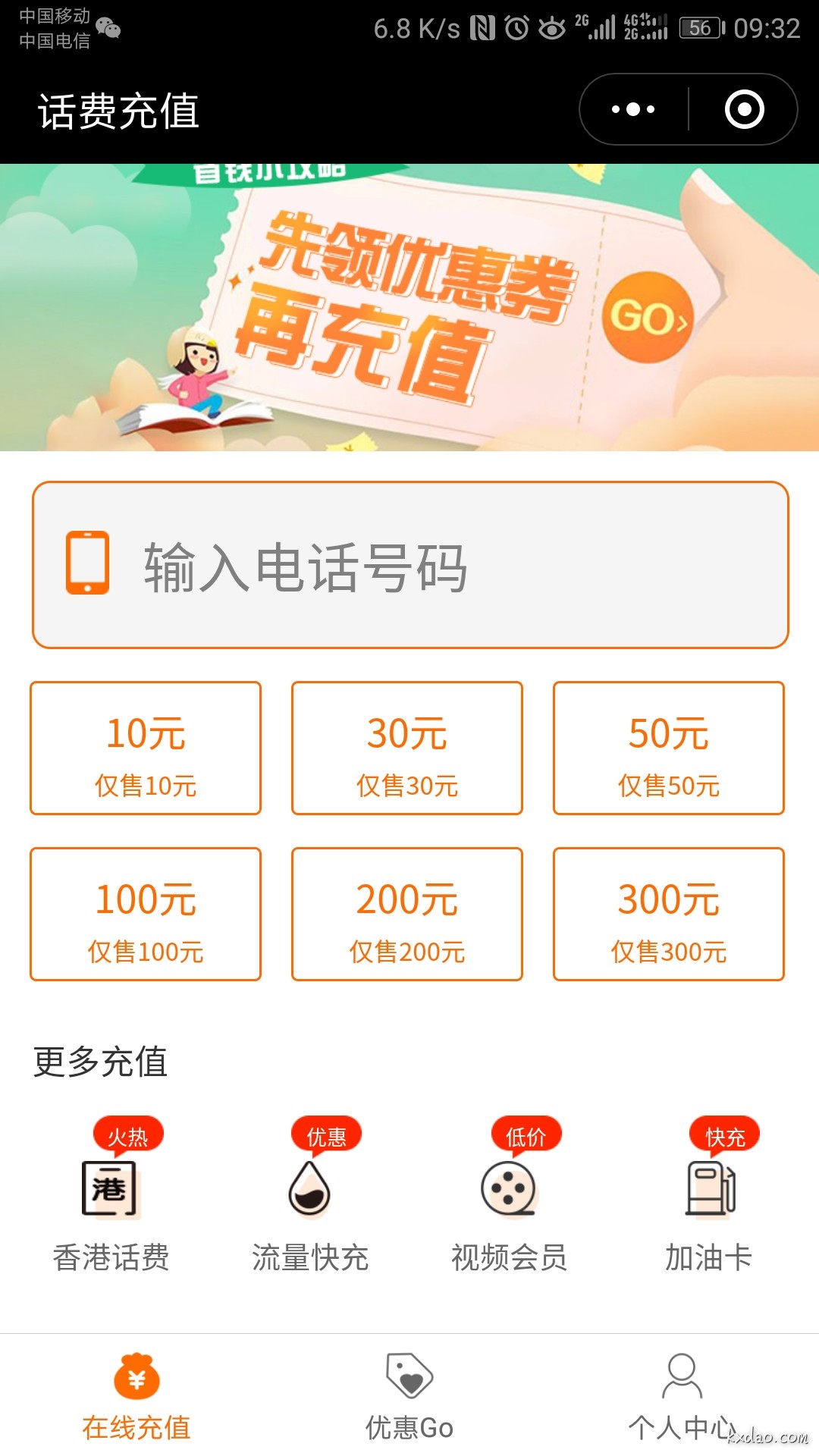Open the coupon promotion banner
Image resolution: width=819 pixels, height=1456 pixels.
[409, 307]
